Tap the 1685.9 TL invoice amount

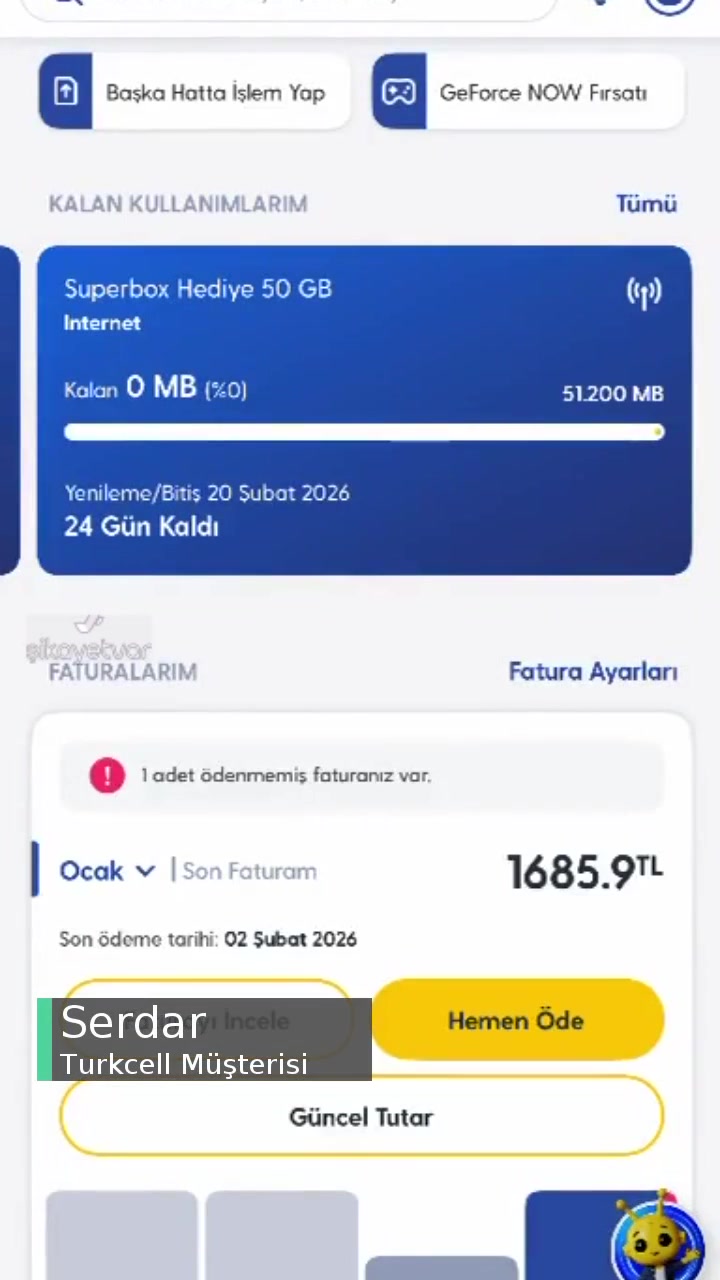pyautogui.click(x=585, y=871)
